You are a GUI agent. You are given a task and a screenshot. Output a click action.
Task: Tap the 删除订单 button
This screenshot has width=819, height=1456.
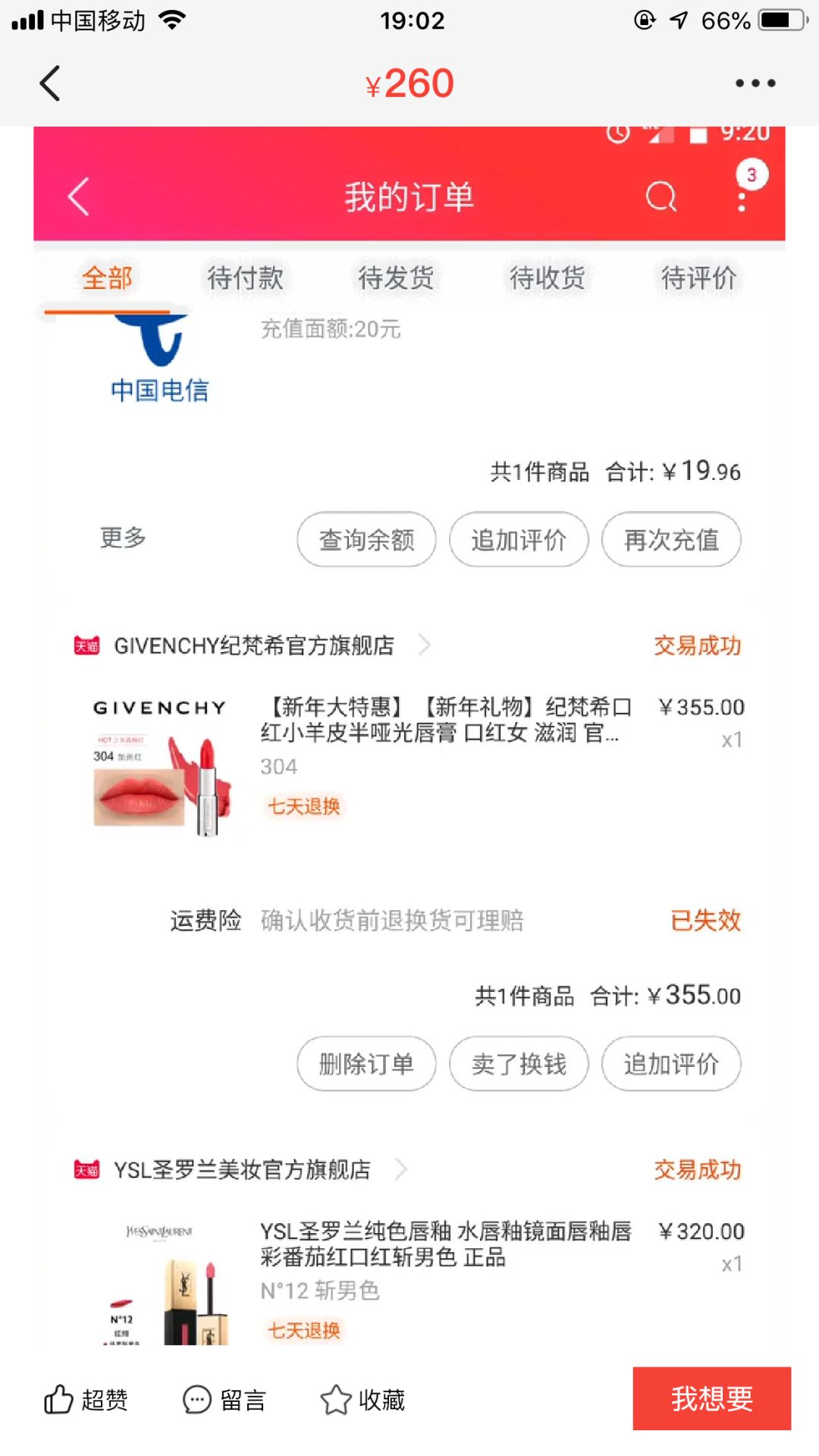point(366,1064)
